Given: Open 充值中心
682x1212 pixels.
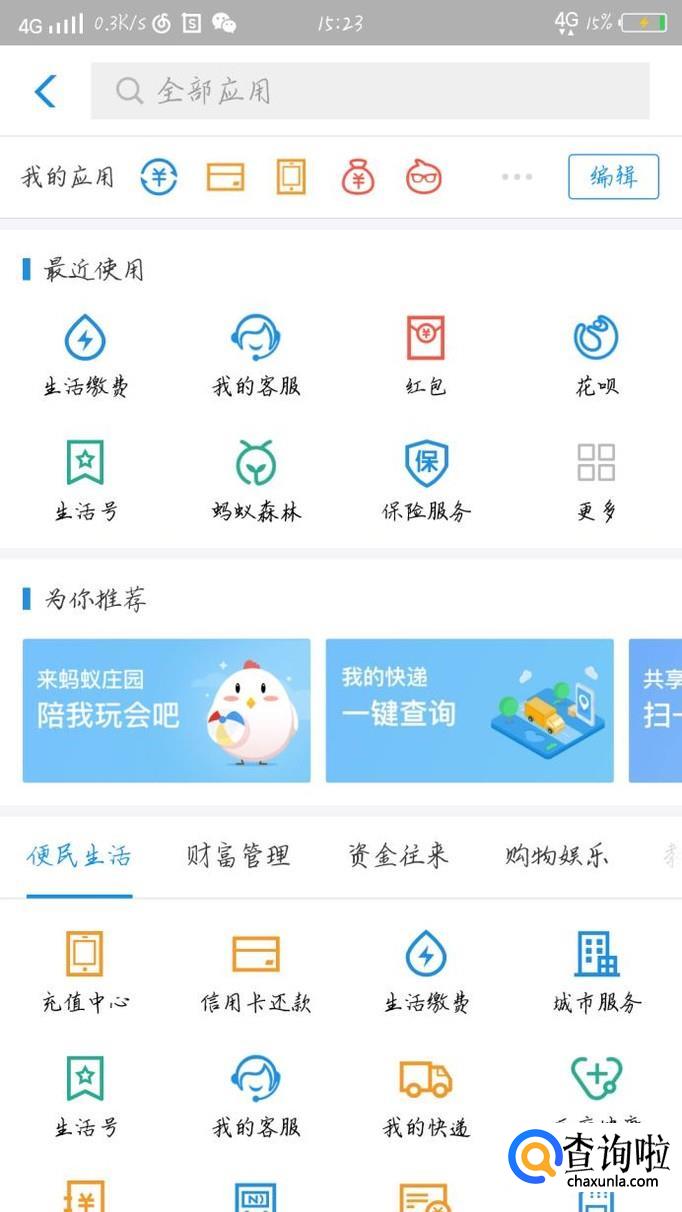Looking at the screenshot, I should [x=85, y=972].
